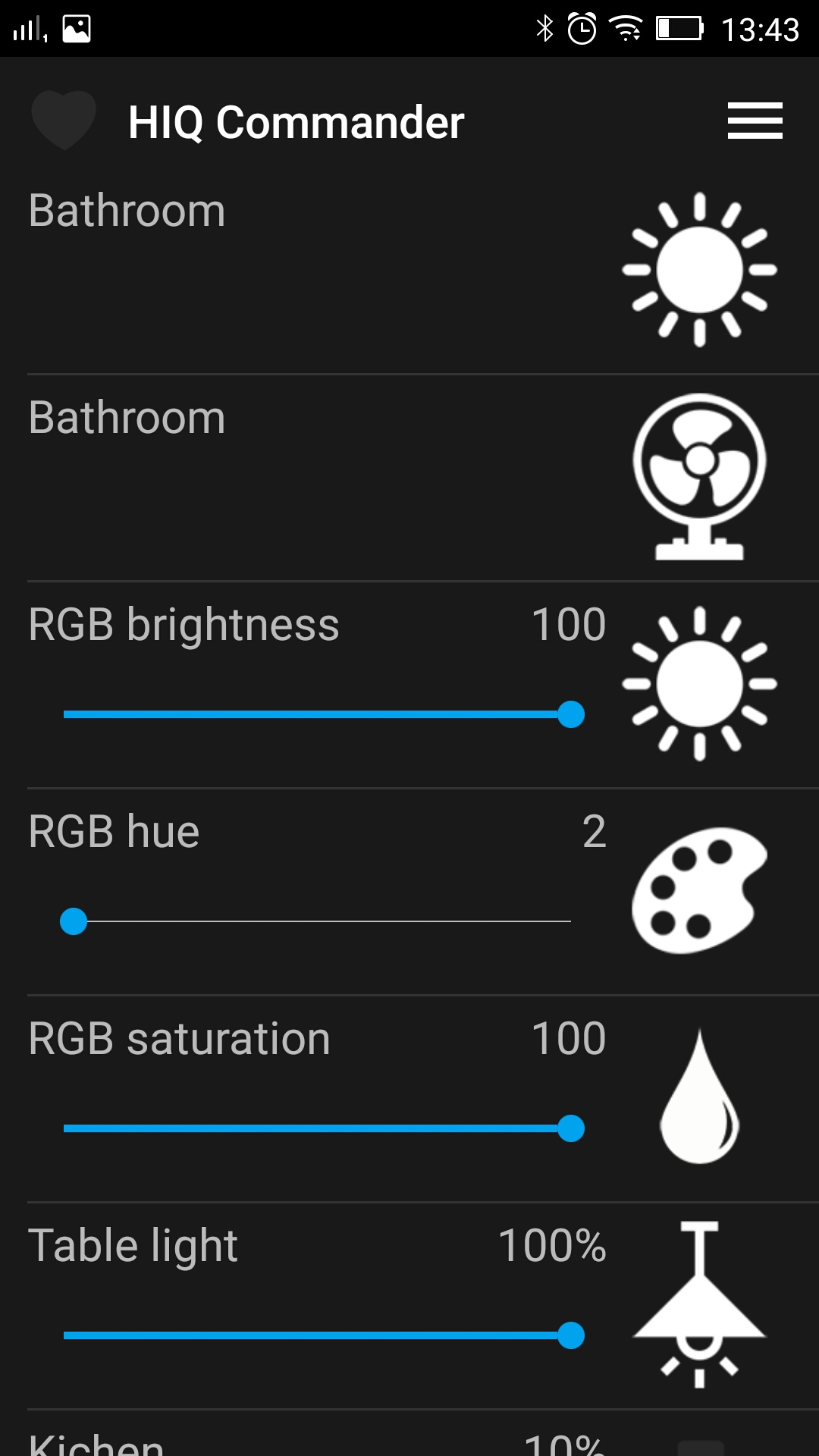
Task: Tap the RGB saturation slider track
Action: pos(317,1128)
